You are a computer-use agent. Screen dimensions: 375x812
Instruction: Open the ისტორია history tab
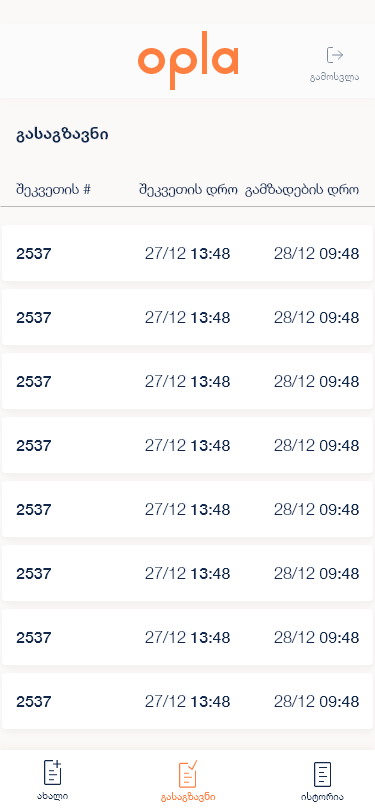coord(322,781)
